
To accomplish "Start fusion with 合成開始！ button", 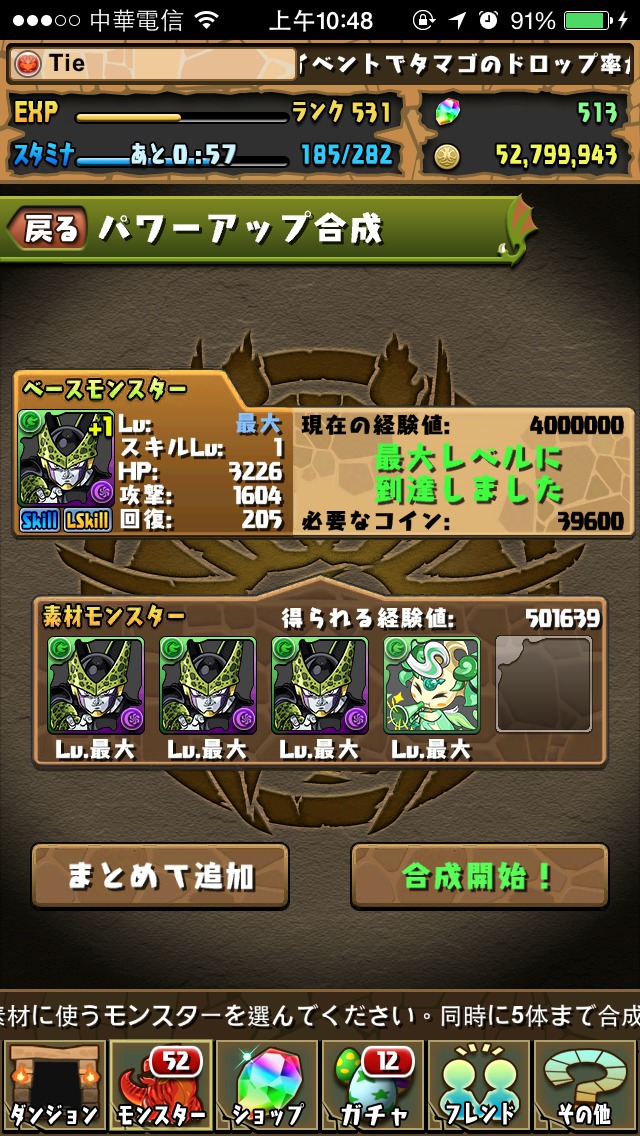I will coord(479,876).
